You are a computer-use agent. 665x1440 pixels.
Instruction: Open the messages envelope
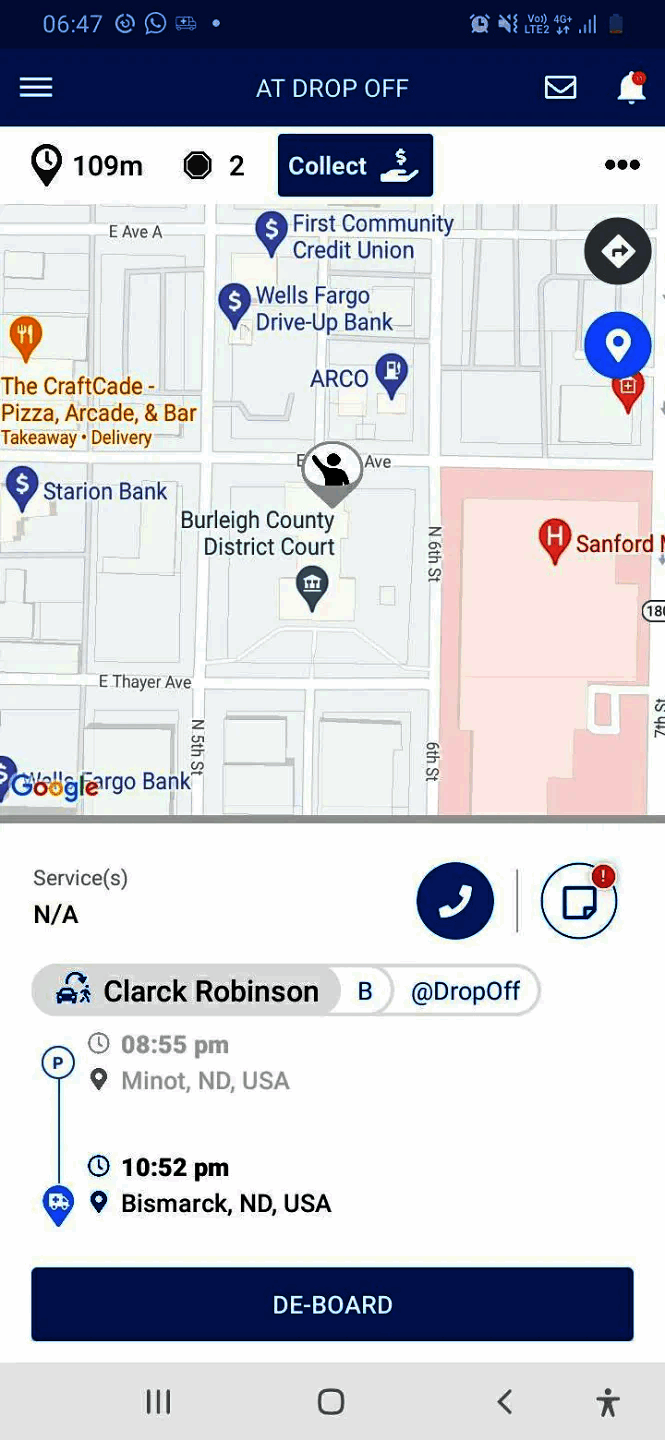560,88
